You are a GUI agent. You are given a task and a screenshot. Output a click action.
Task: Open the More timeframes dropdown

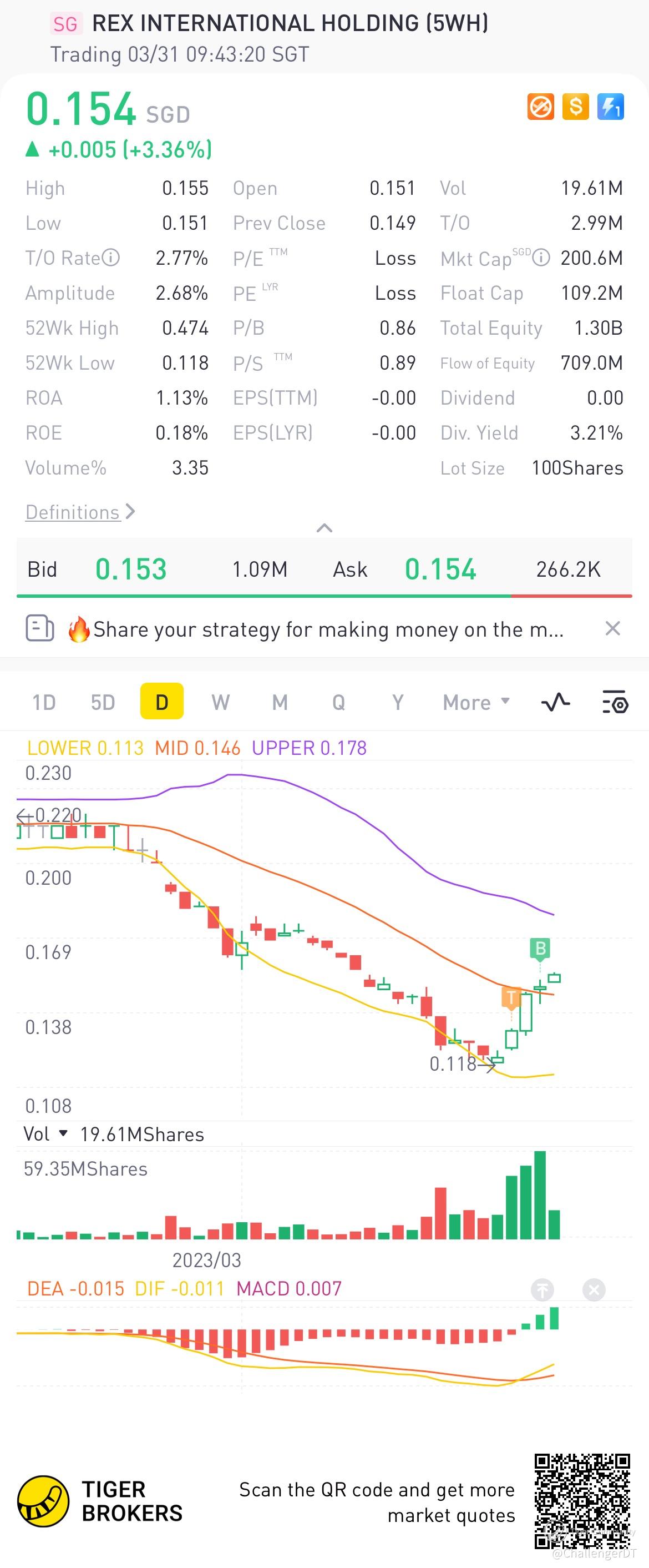[x=475, y=703]
